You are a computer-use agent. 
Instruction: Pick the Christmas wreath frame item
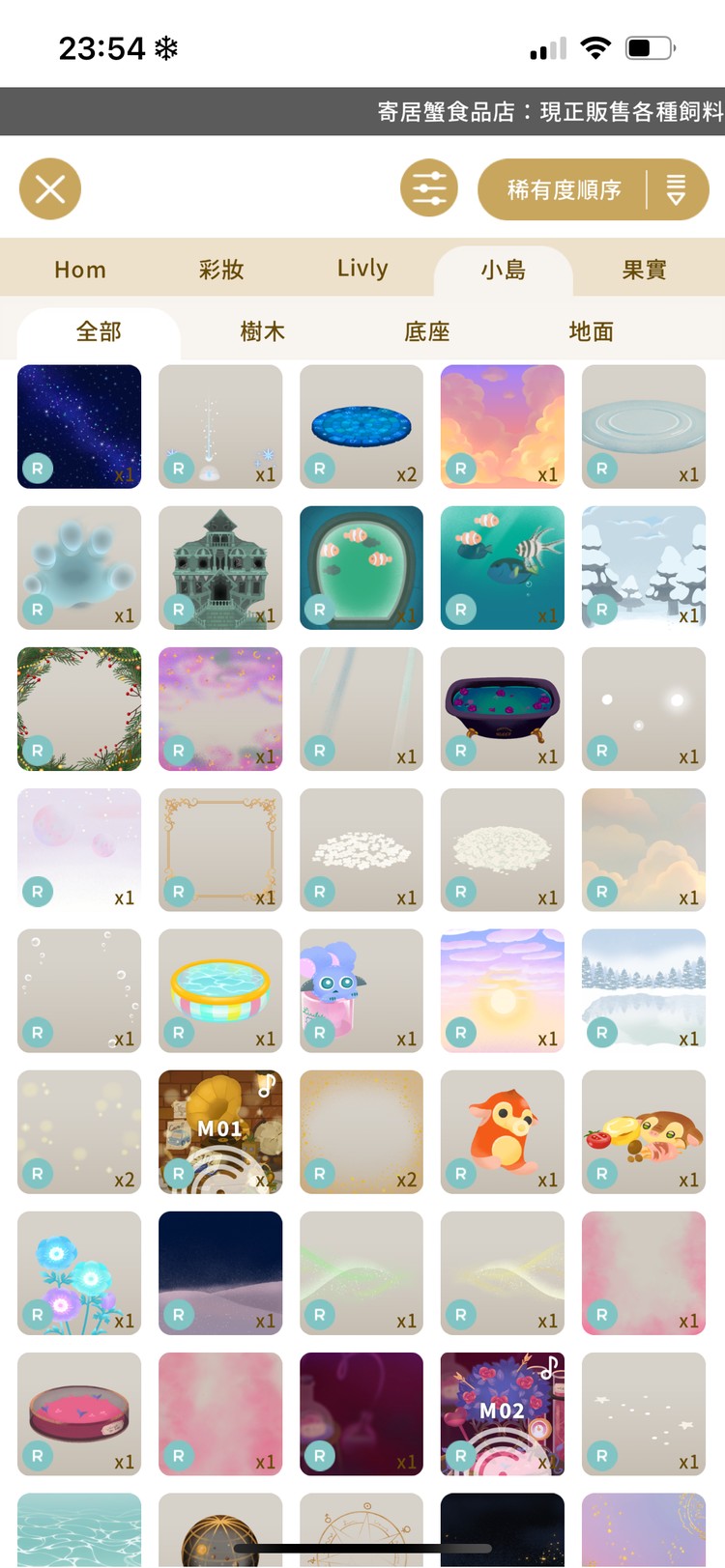click(79, 708)
